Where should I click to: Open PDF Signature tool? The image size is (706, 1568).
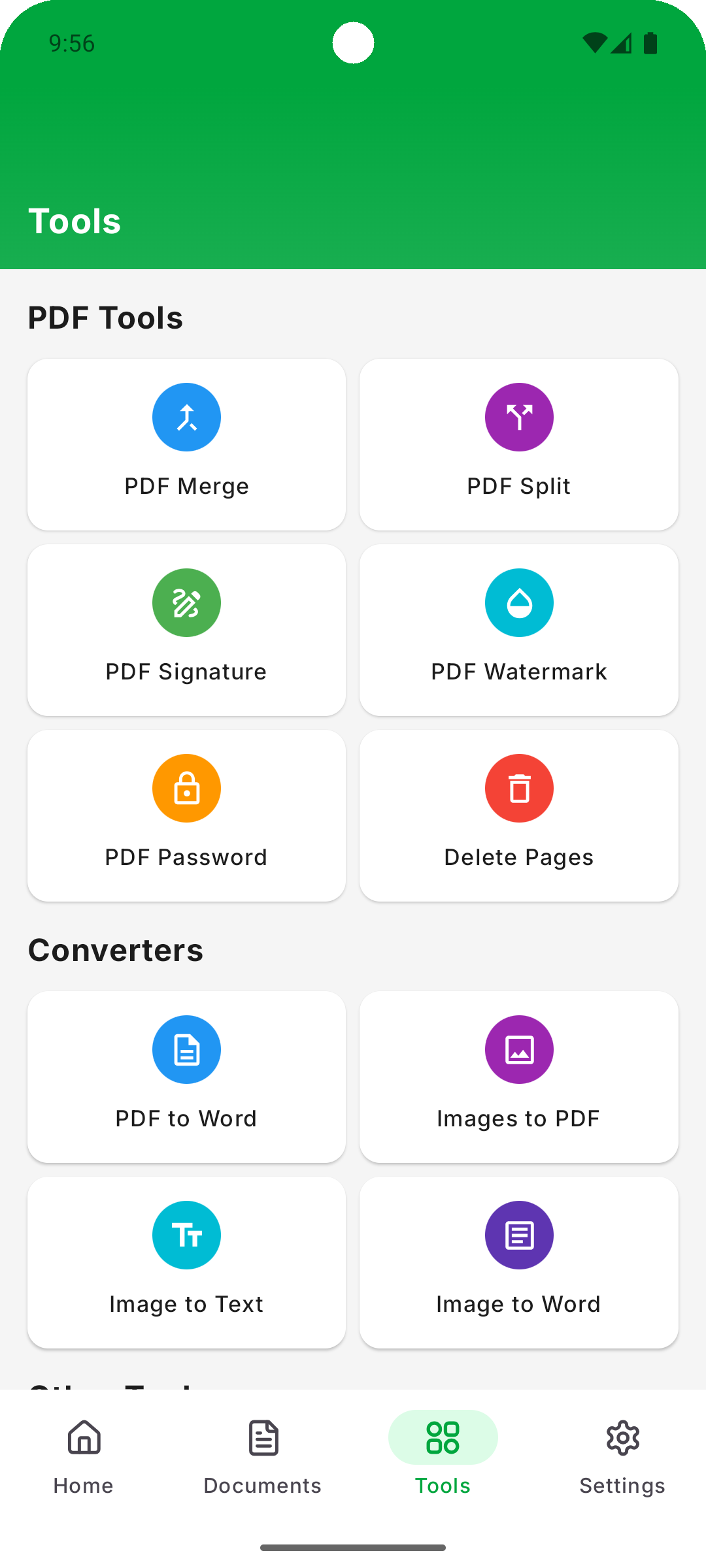pyautogui.click(x=186, y=630)
